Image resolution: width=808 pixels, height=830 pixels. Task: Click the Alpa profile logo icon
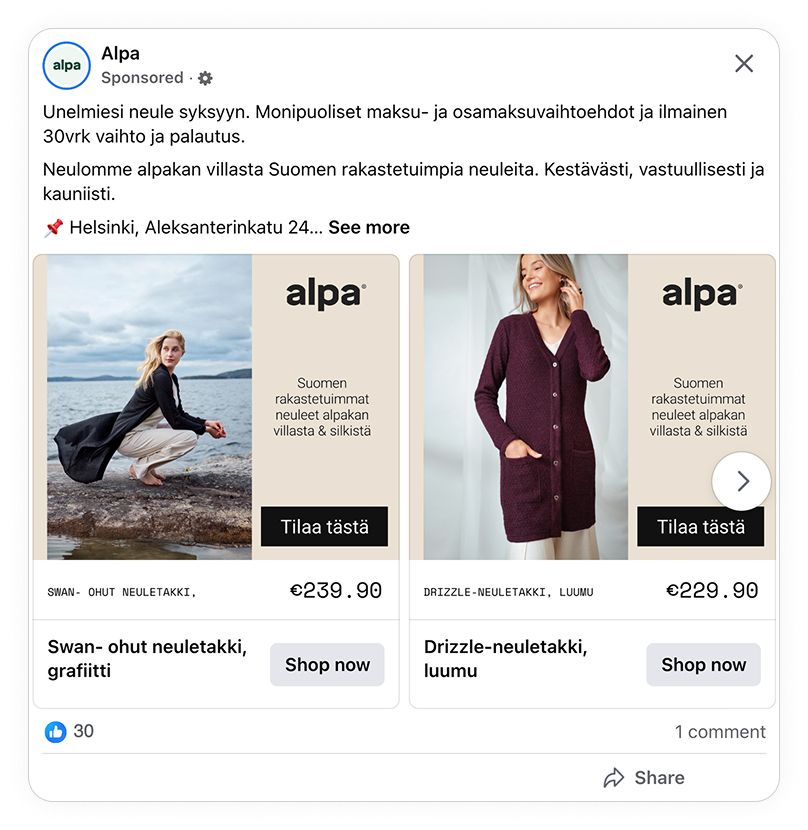pos(66,64)
